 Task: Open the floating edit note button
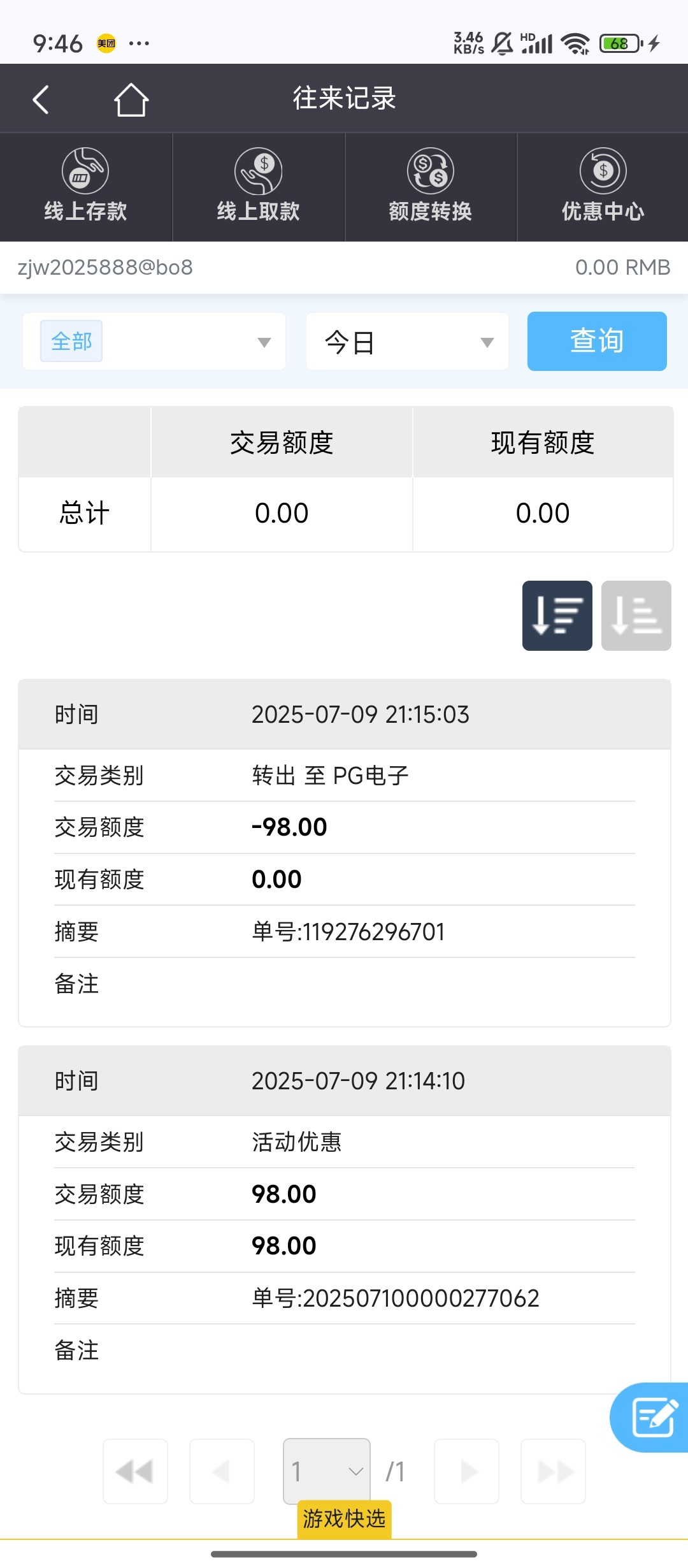click(x=650, y=1417)
